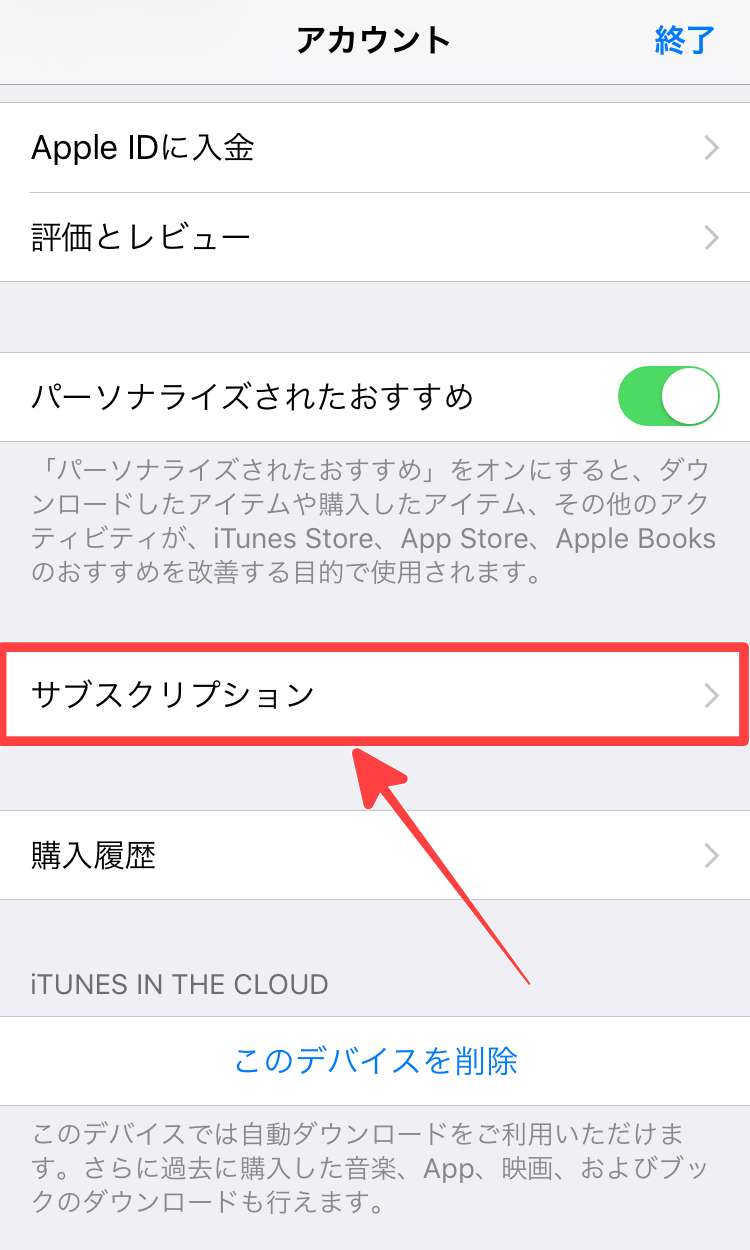Tap 終了 to close the account screen
This screenshot has width=750, height=1250.
685,41
